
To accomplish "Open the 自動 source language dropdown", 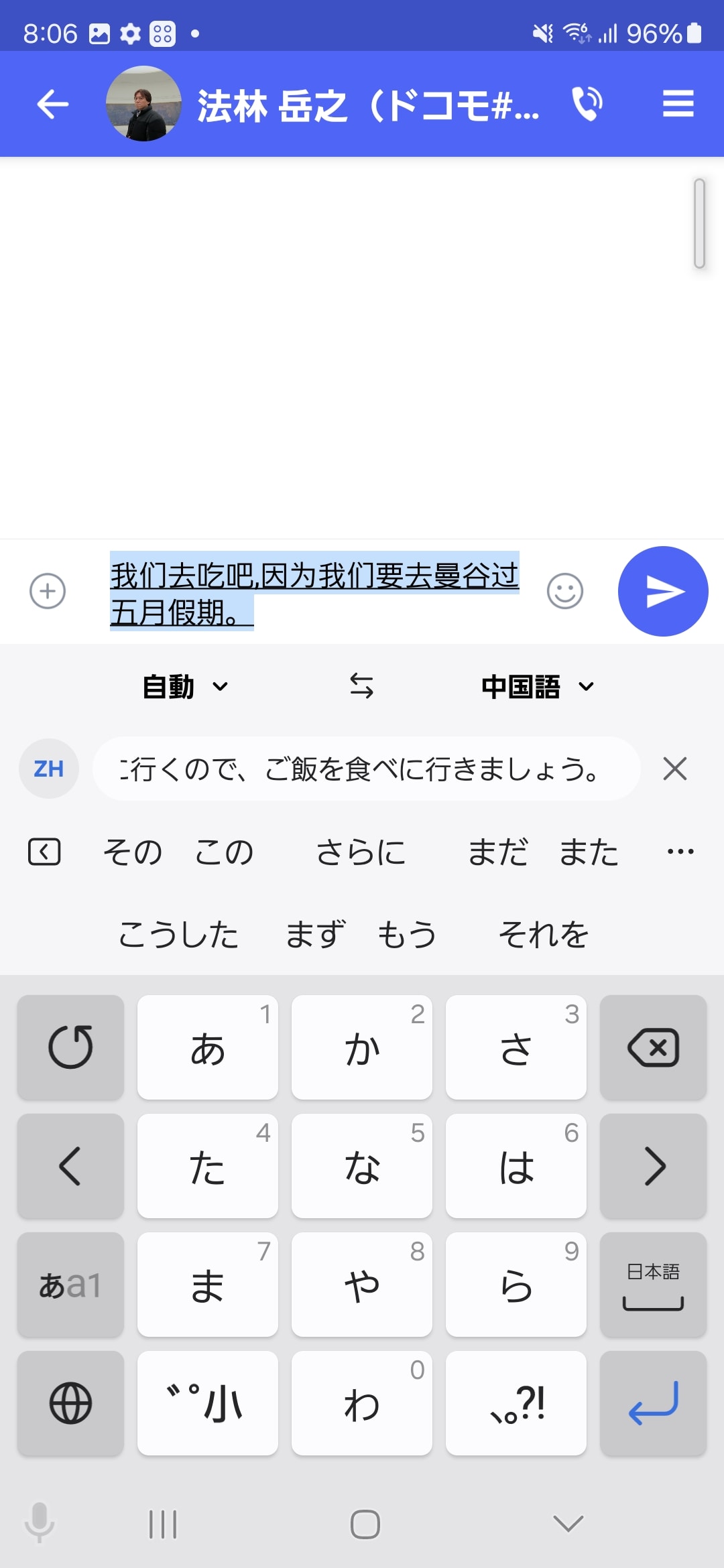I will pos(184,685).
